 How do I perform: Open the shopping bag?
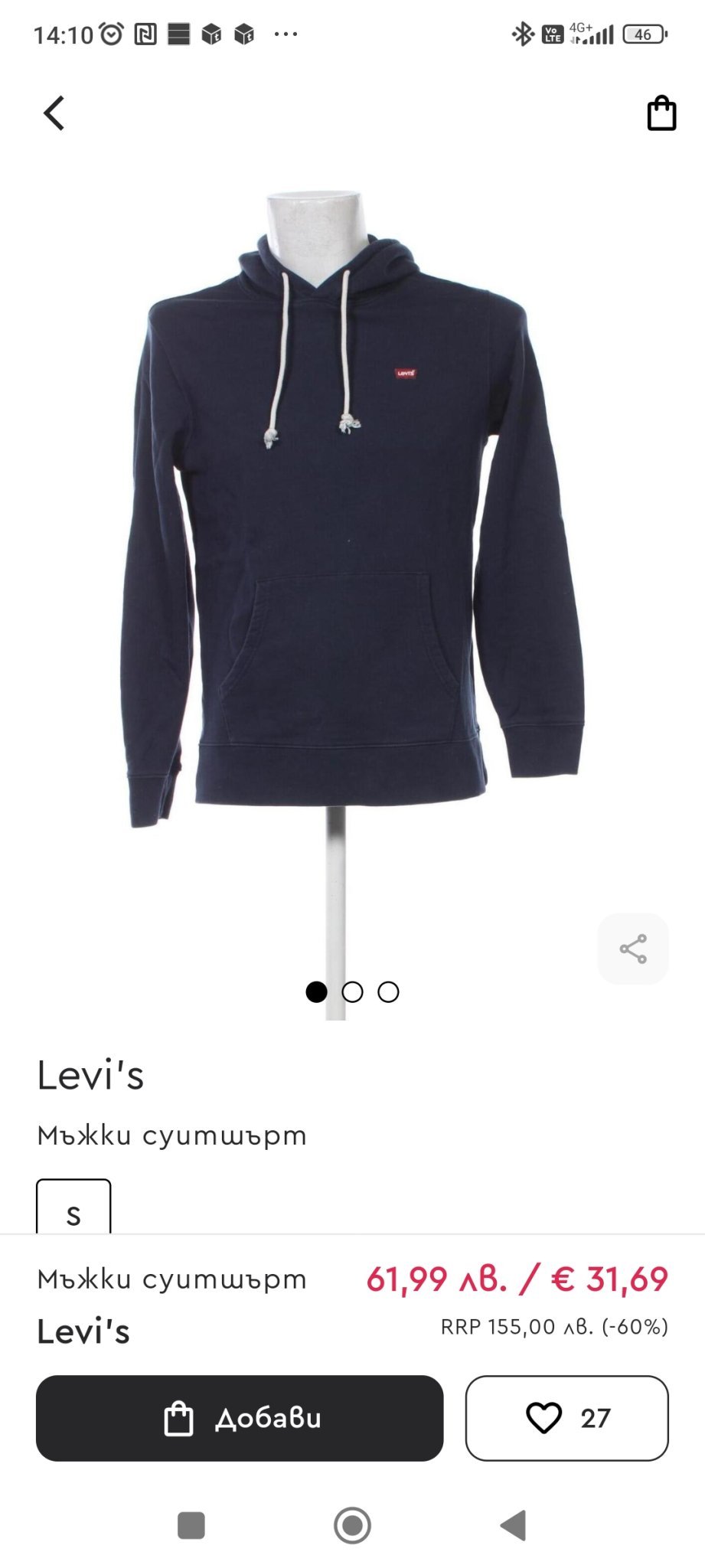click(661, 113)
